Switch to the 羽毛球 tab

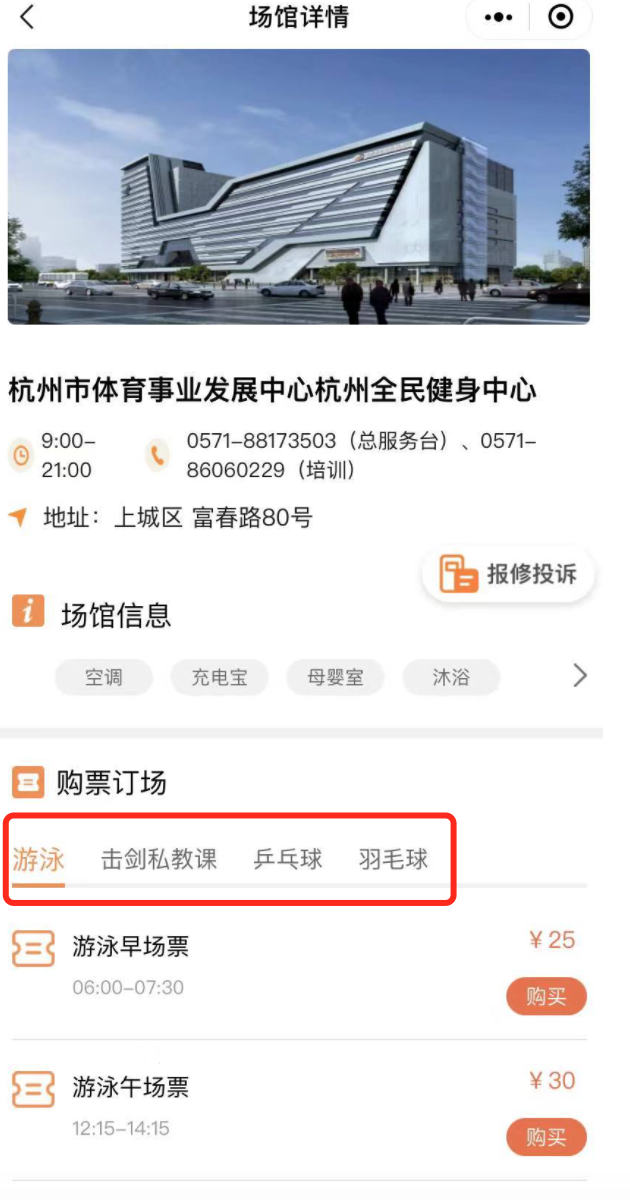[393, 859]
